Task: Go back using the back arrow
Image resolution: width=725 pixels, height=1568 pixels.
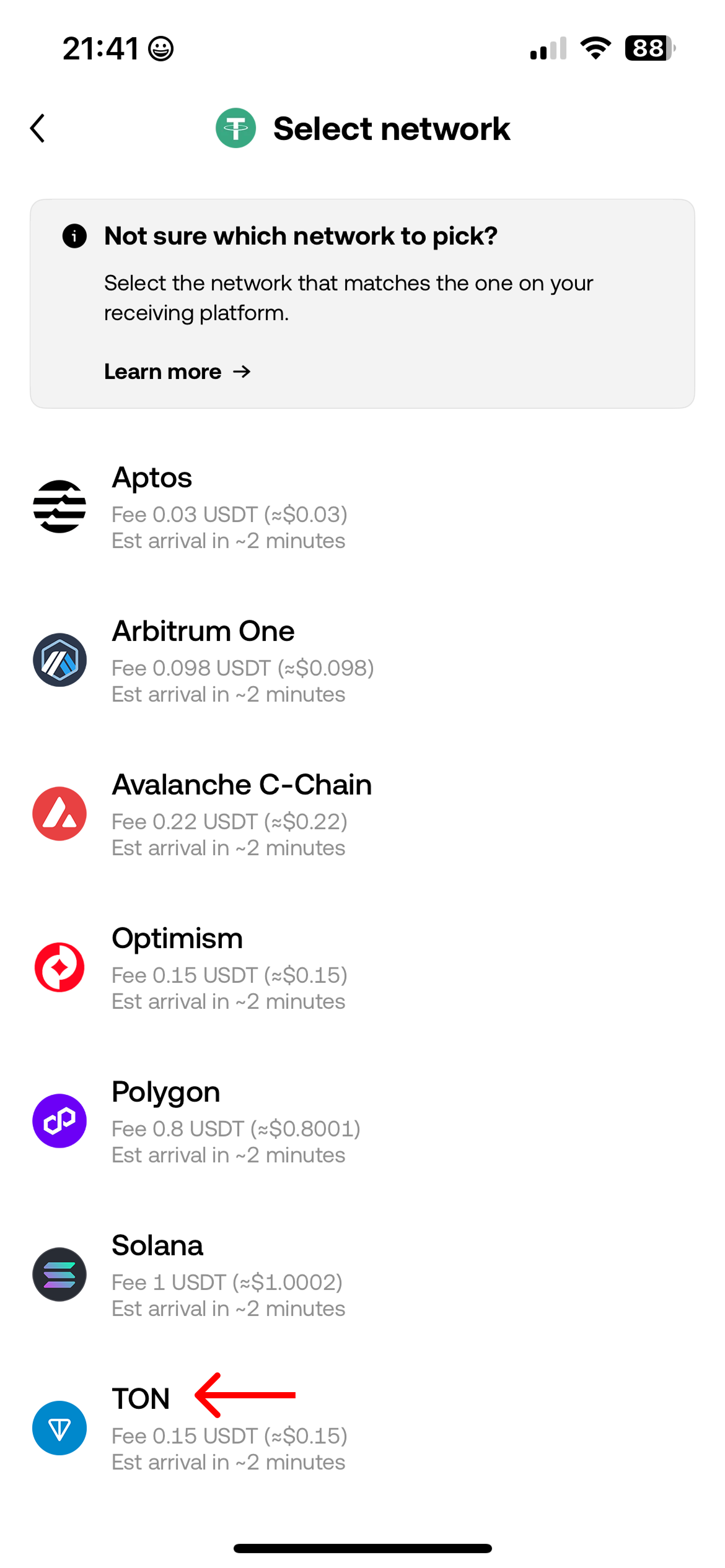Action: (38, 128)
